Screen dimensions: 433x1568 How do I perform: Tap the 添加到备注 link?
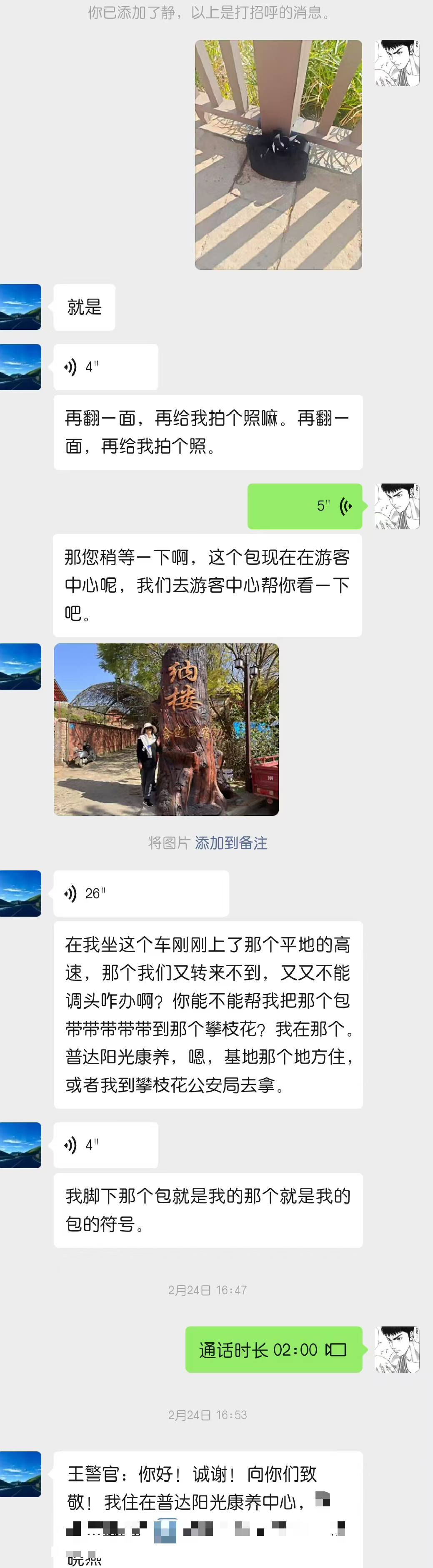click(231, 843)
